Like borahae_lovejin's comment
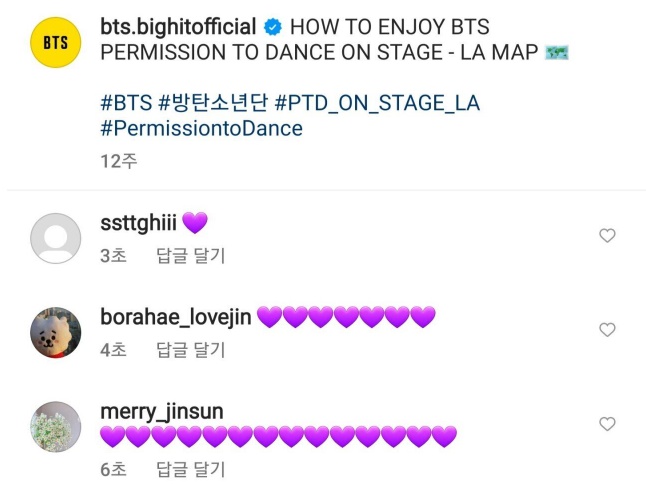The width and height of the screenshot is (646, 495). 606,330
